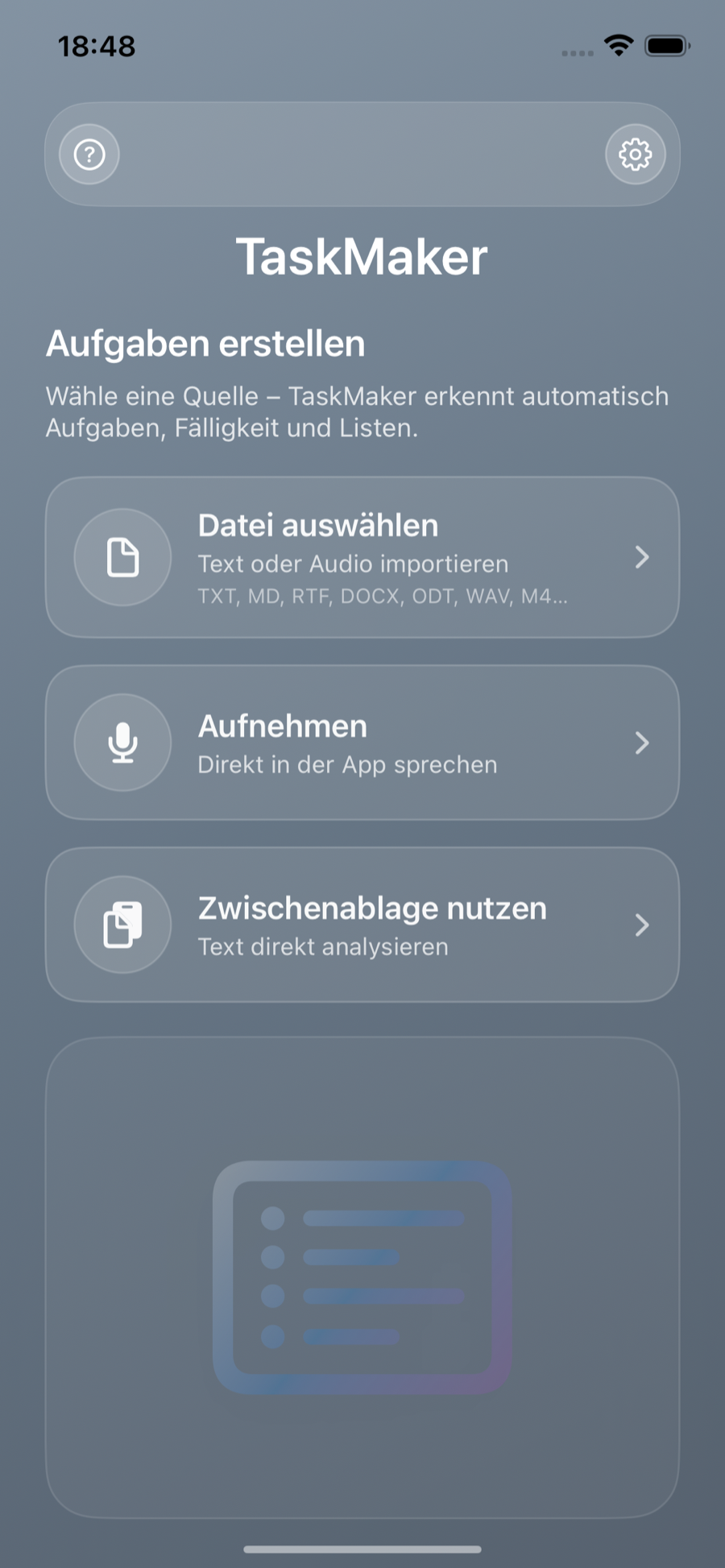Tap the clock showing 18:48

pos(97,48)
